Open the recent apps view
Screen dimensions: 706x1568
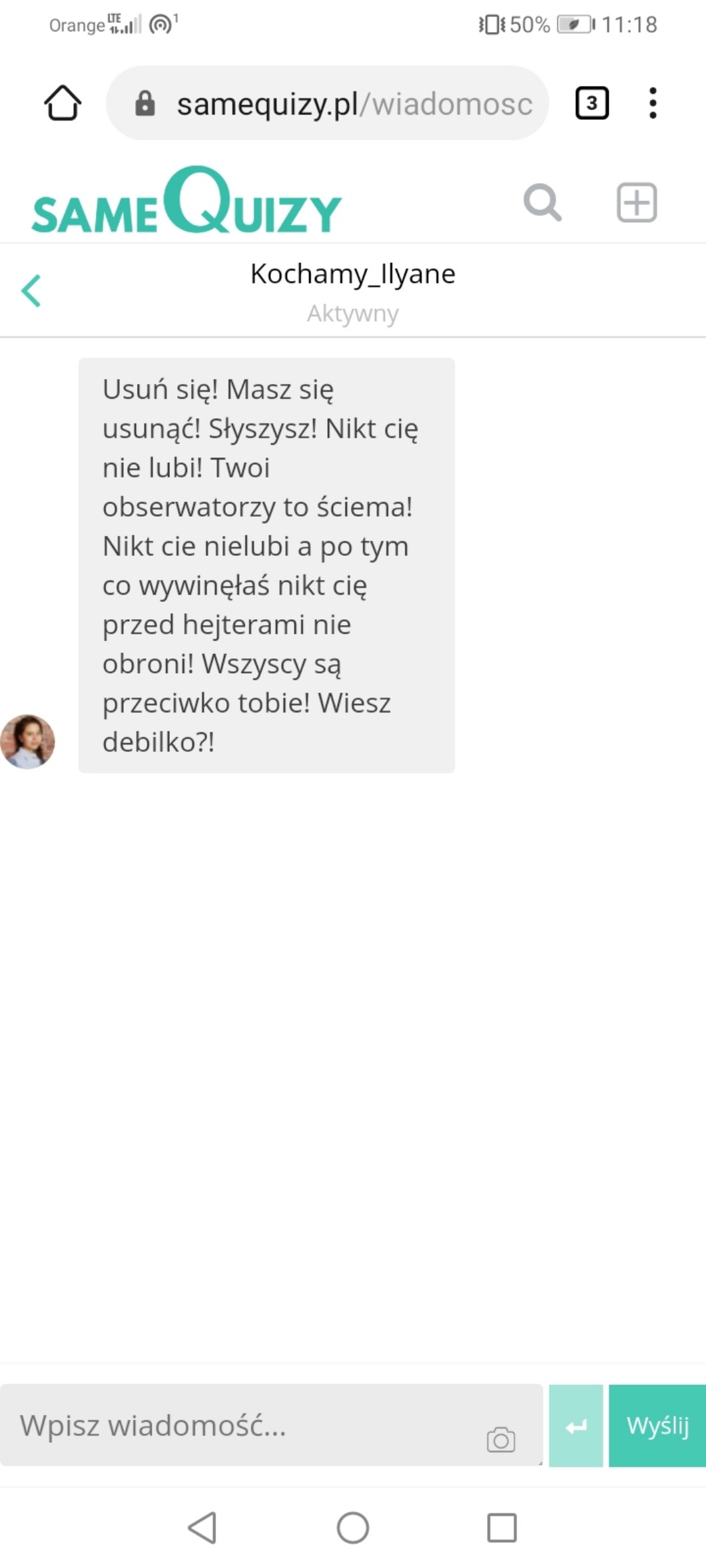[x=502, y=1527]
